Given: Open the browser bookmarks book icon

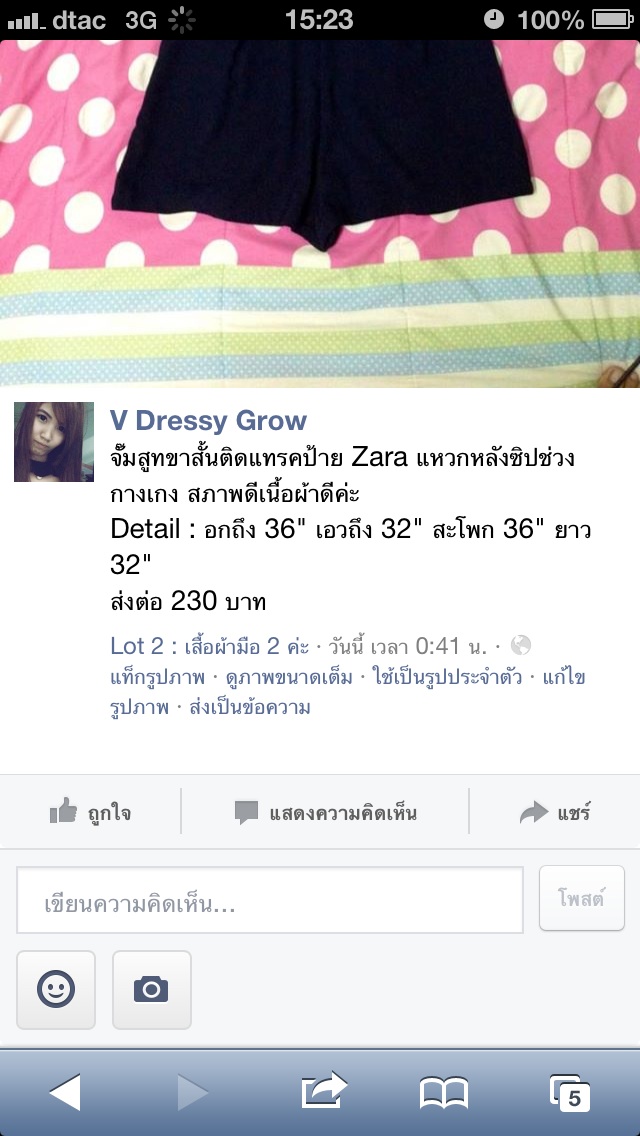Looking at the screenshot, I should 444,1093.
